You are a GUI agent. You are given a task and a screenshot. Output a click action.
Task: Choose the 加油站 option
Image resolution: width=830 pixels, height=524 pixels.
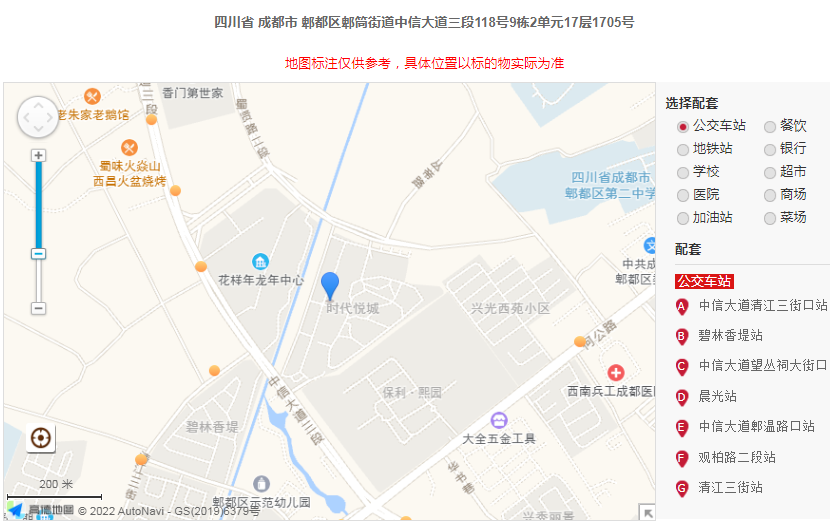[683, 218]
